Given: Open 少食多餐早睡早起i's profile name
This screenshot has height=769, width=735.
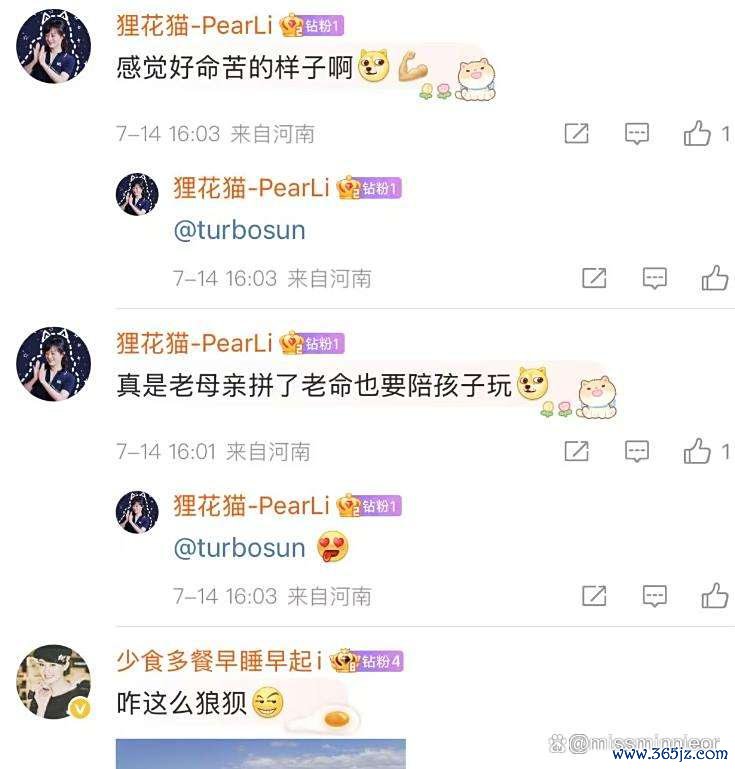Looking at the screenshot, I should click(x=219, y=661).
